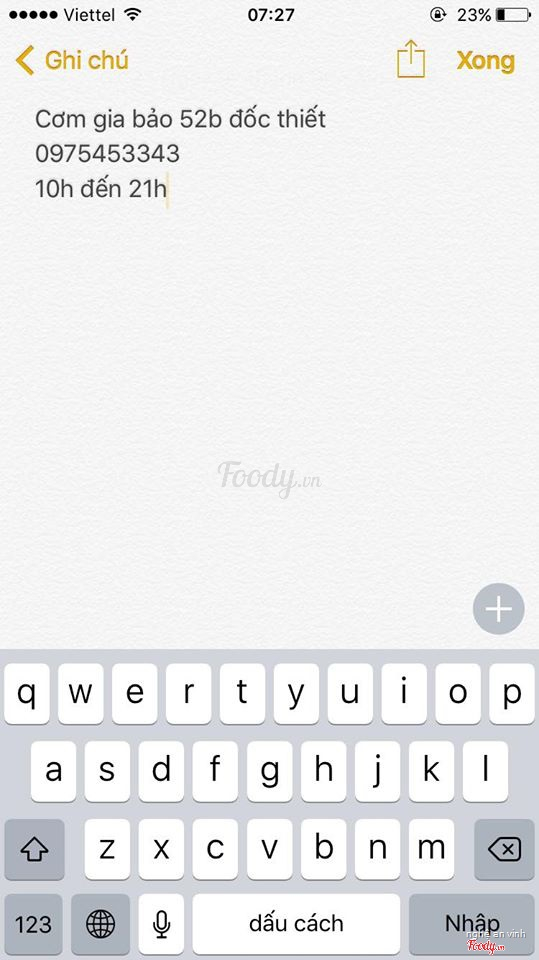Tap the shift key
Image resolution: width=539 pixels, height=960 pixels.
point(34,849)
